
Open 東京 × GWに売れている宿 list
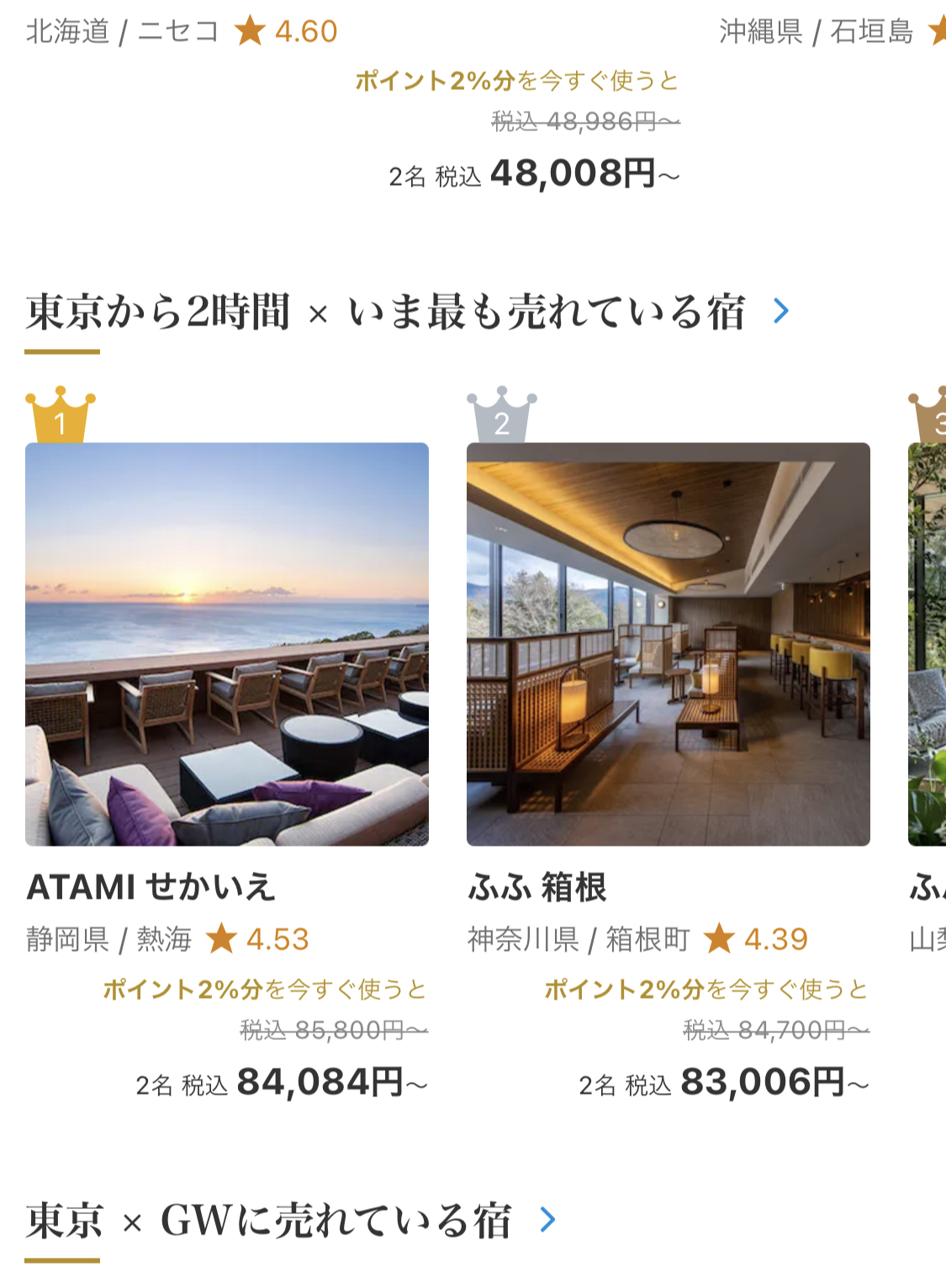pyautogui.click(x=547, y=1219)
